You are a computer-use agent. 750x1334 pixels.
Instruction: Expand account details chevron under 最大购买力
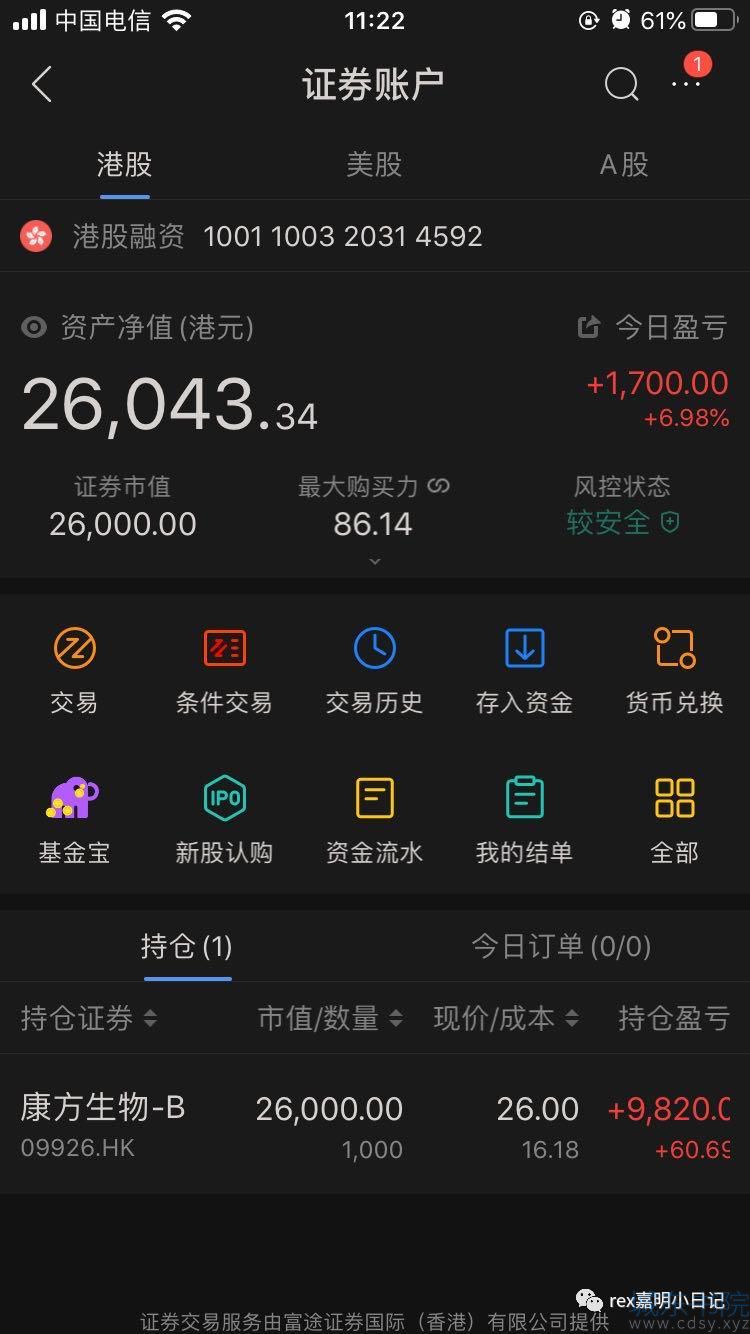[x=375, y=561]
